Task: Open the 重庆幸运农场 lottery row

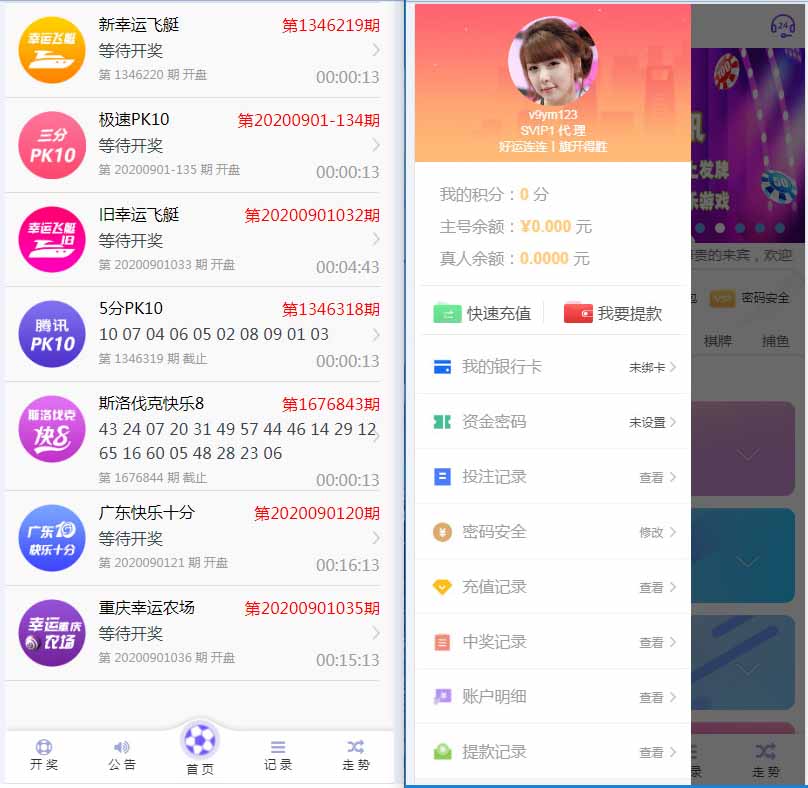Action: pos(200,633)
